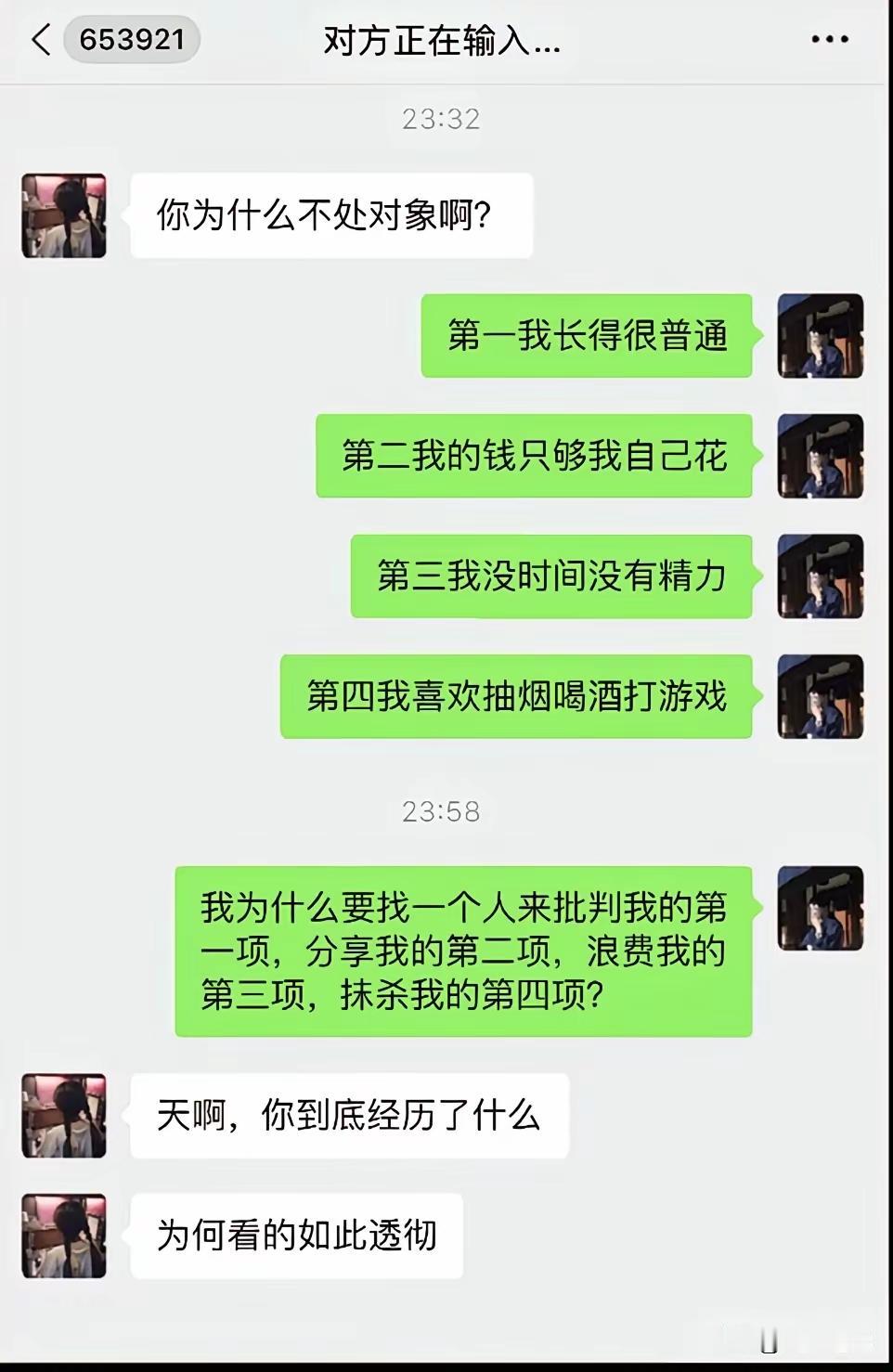Click the timestamp 23:32
The width and height of the screenshot is (893, 1372).
pyautogui.click(x=441, y=119)
